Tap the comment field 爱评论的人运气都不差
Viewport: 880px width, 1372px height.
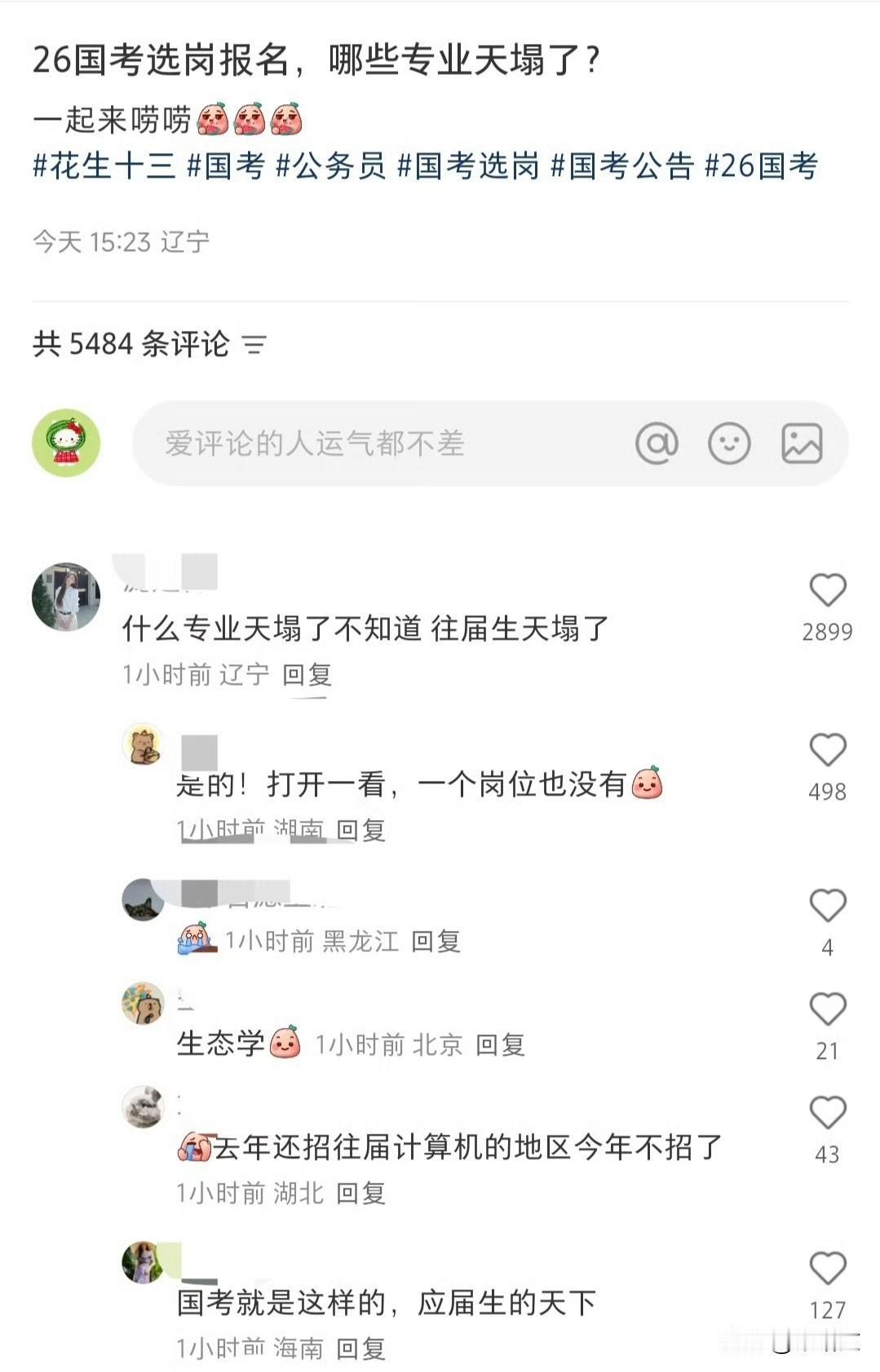point(375,443)
